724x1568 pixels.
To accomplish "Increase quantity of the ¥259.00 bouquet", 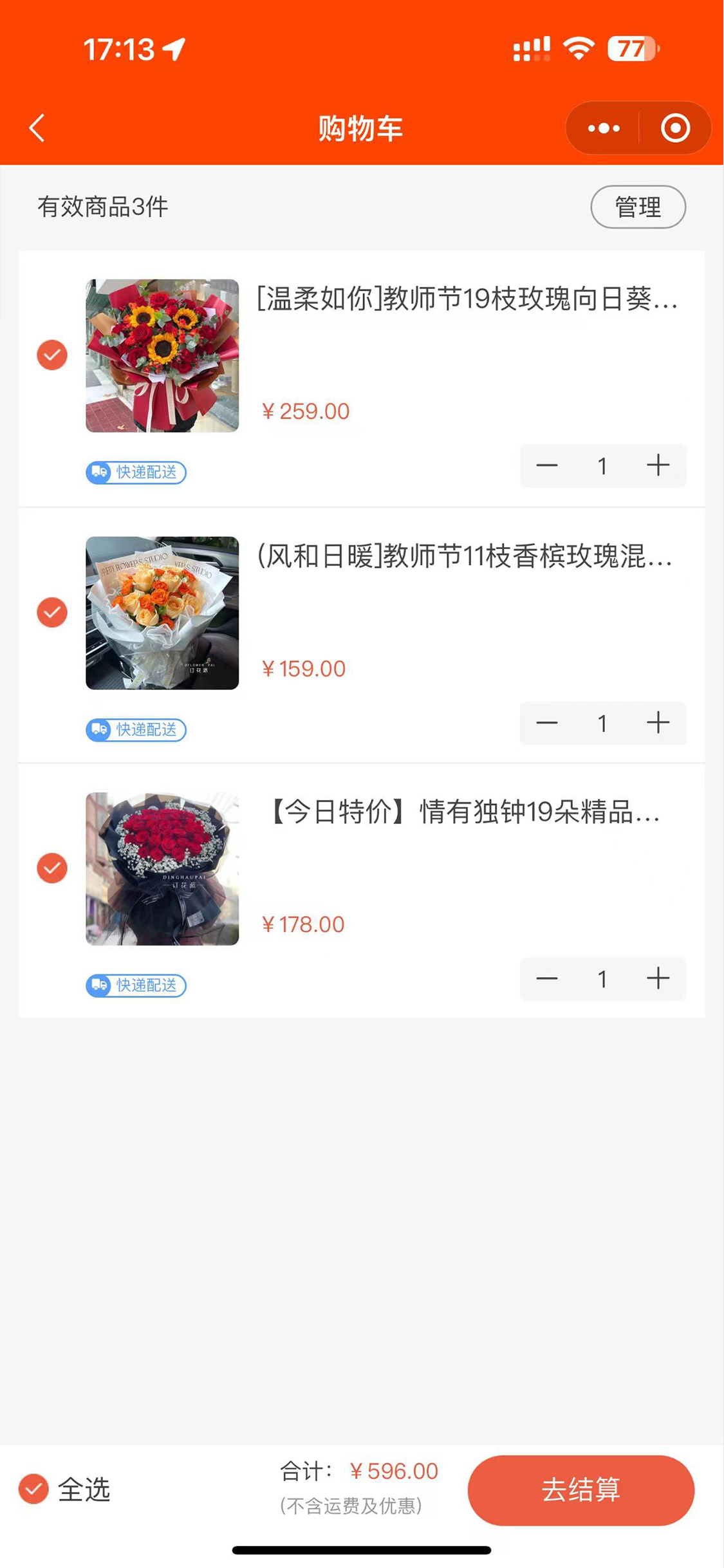I will (658, 465).
